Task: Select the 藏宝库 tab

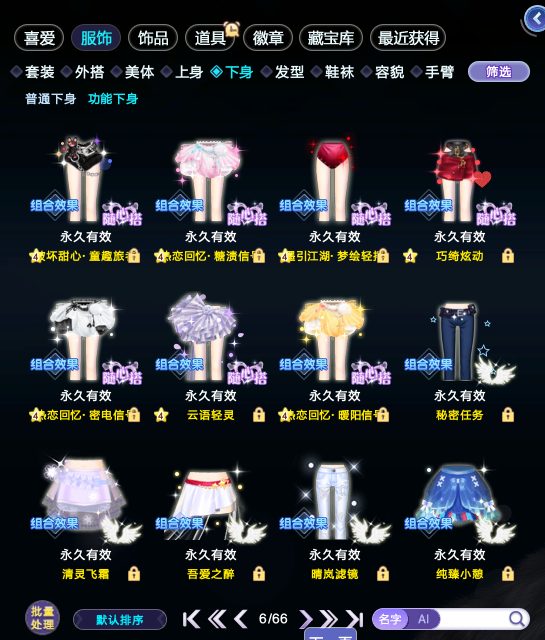Action: [331, 38]
